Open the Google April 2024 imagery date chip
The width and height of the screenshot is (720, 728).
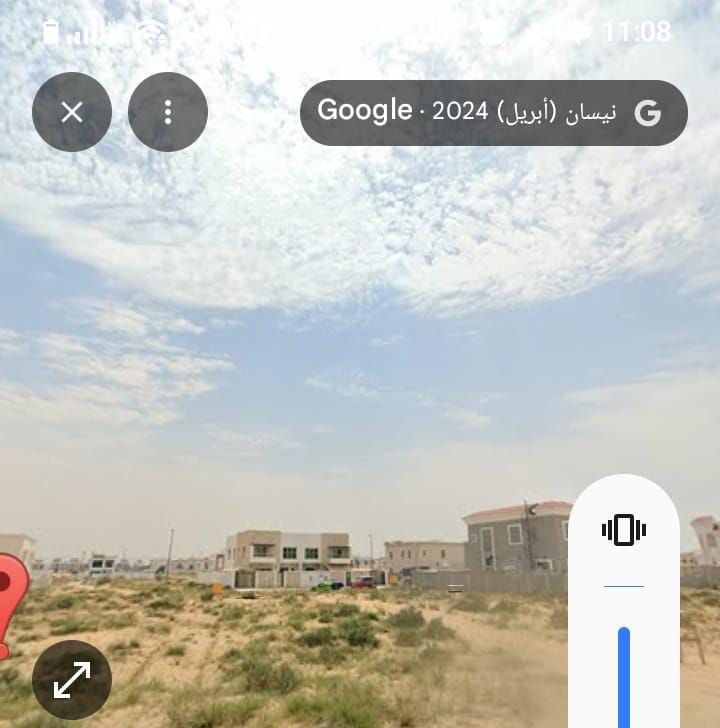(493, 112)
